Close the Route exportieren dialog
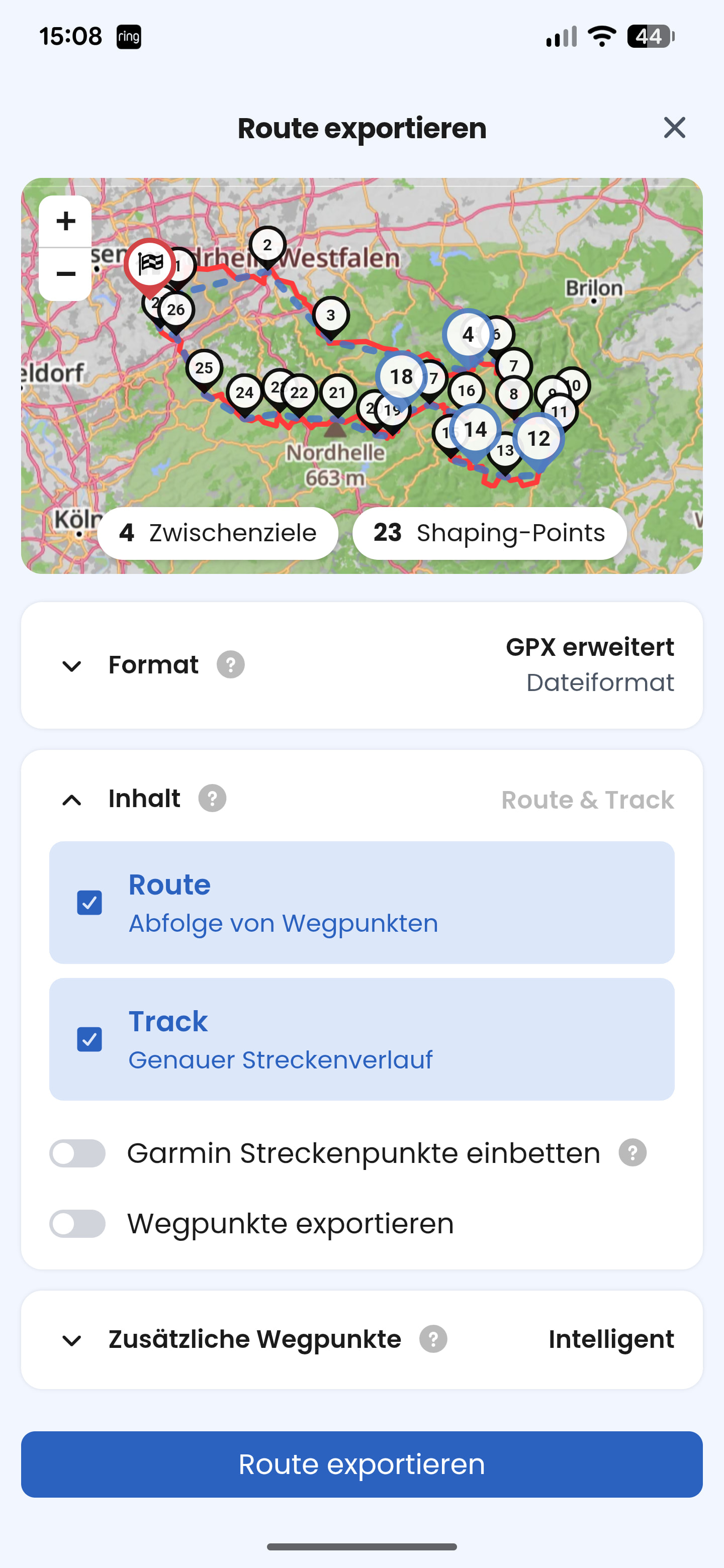 point(674,128)
